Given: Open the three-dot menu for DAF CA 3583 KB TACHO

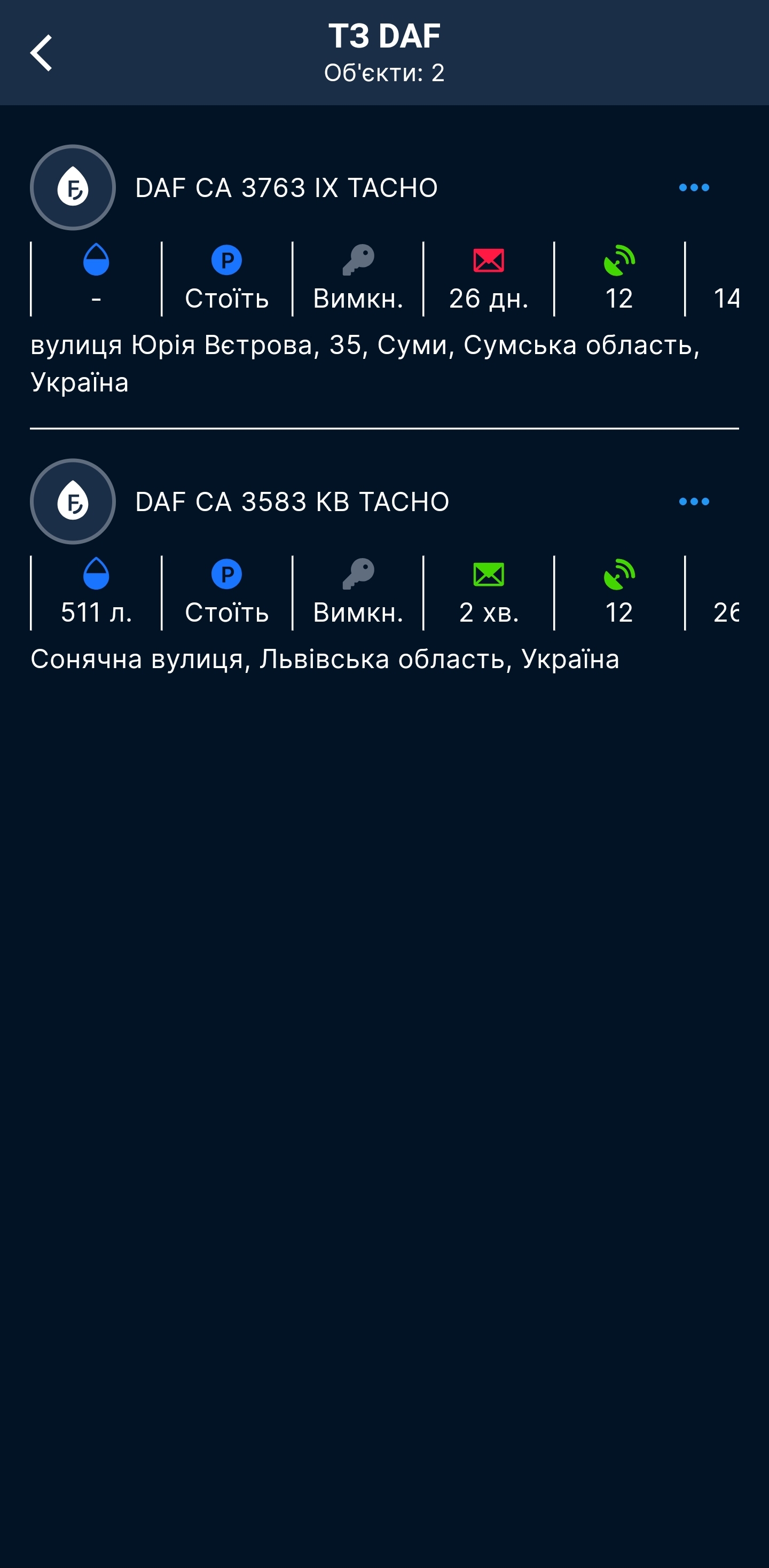Looking at the screenshot, I should tap(694, 501).
